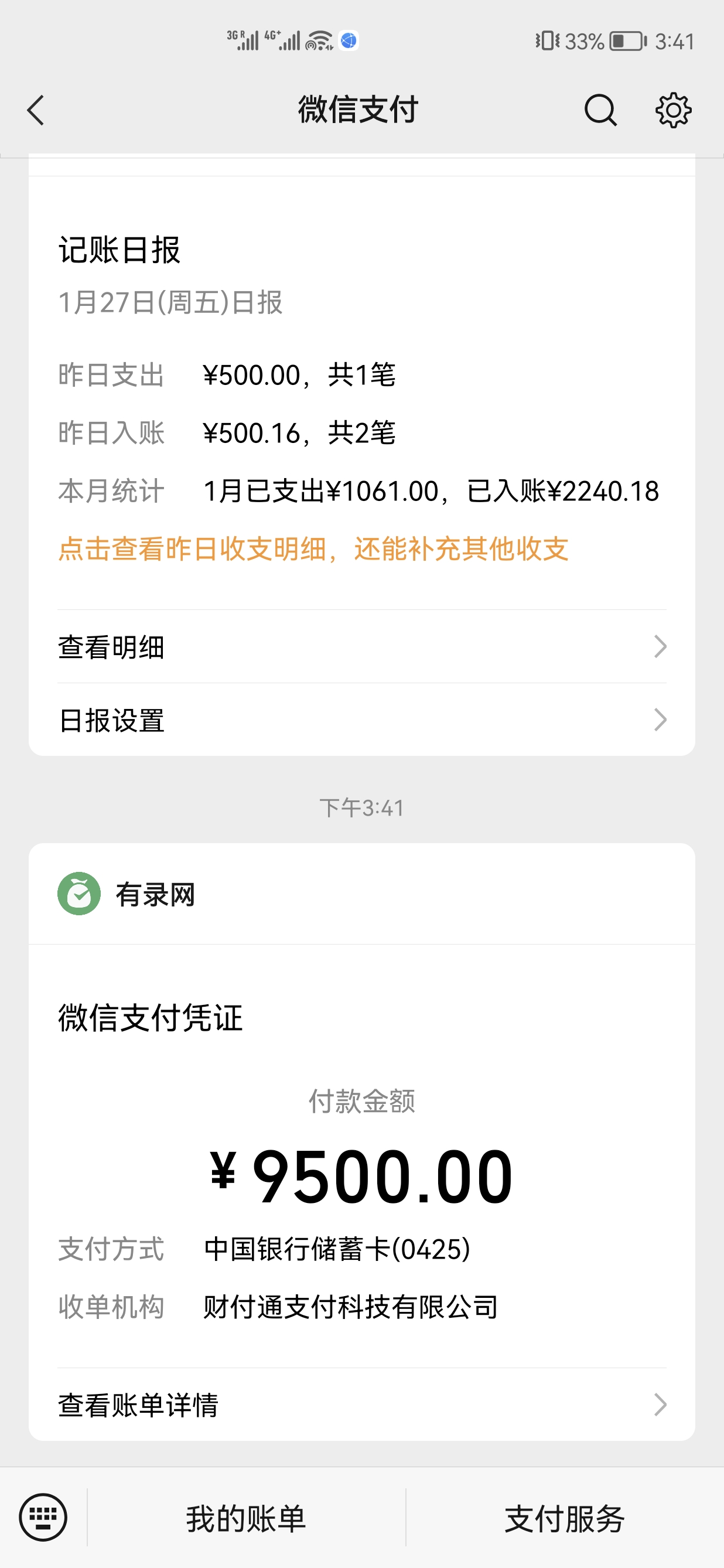
Task: Open 查看明细 in the daily report
Action: click(361, 646)
